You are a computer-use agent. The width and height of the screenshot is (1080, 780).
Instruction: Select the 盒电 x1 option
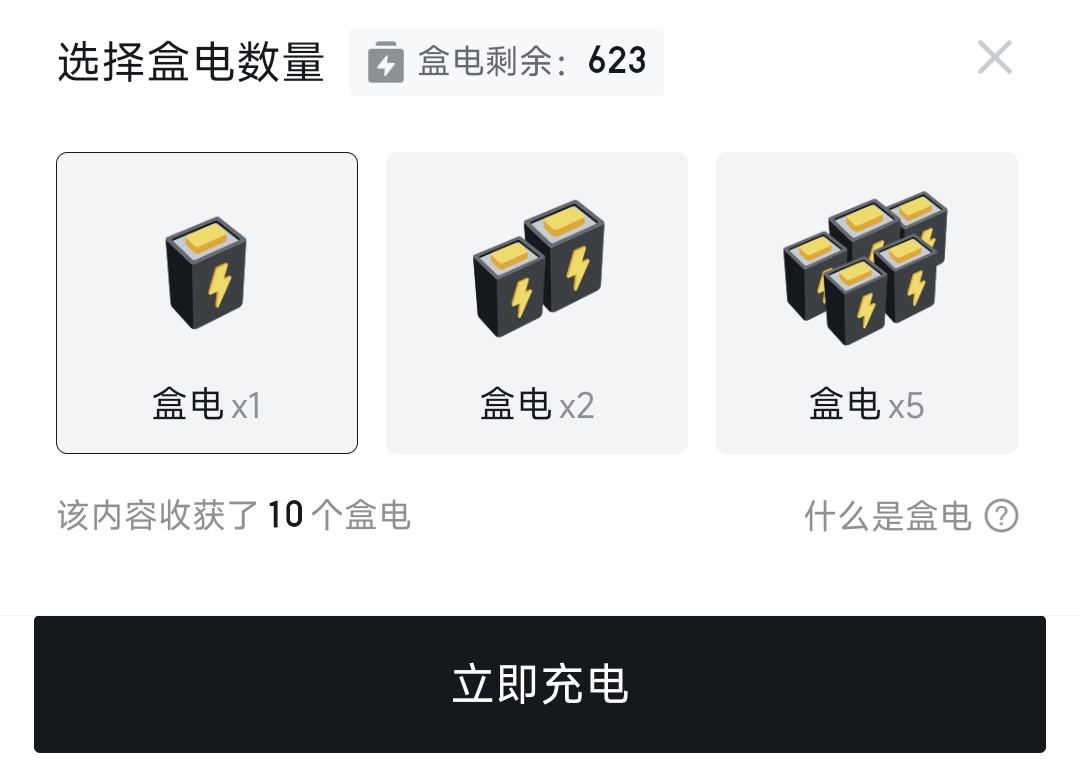207,303
